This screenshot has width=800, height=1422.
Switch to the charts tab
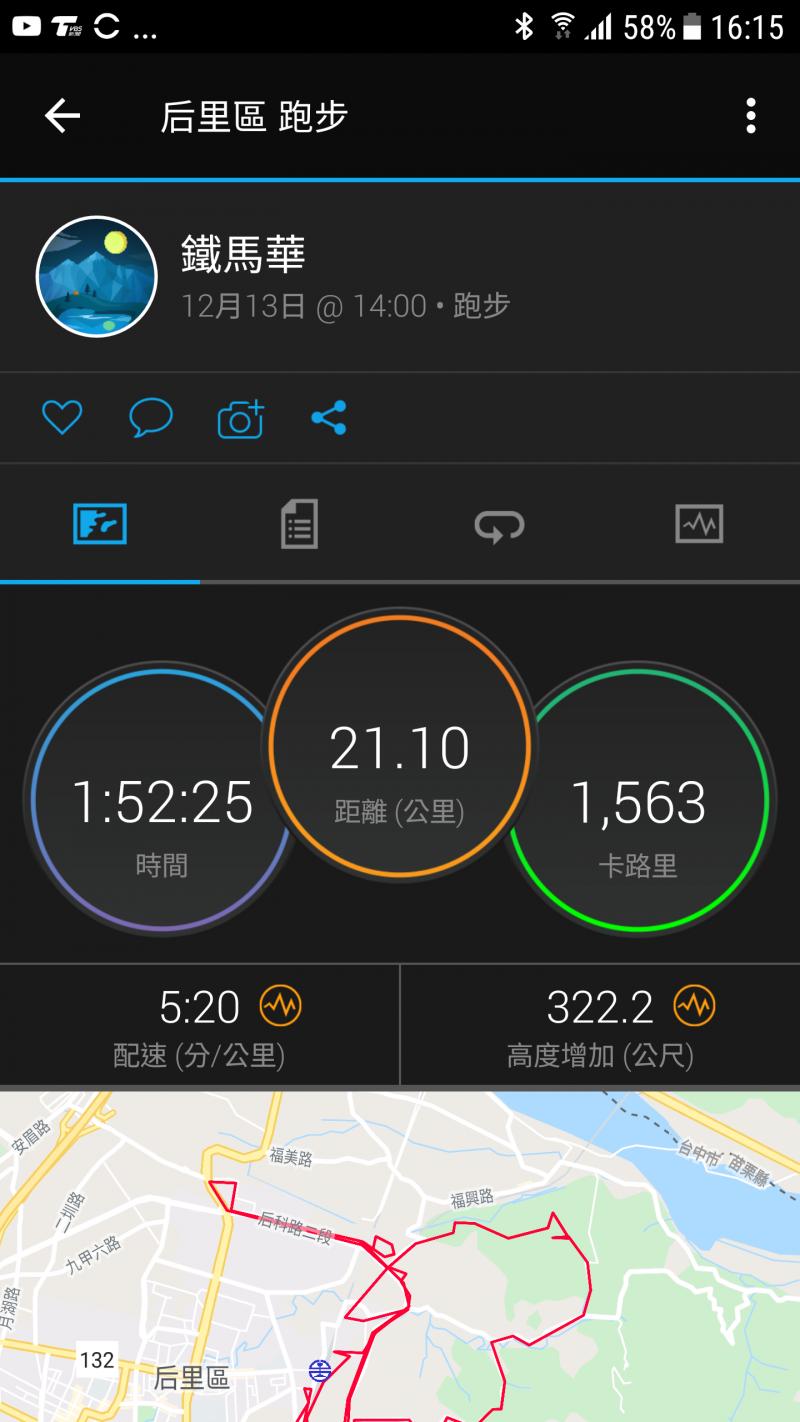699,524
